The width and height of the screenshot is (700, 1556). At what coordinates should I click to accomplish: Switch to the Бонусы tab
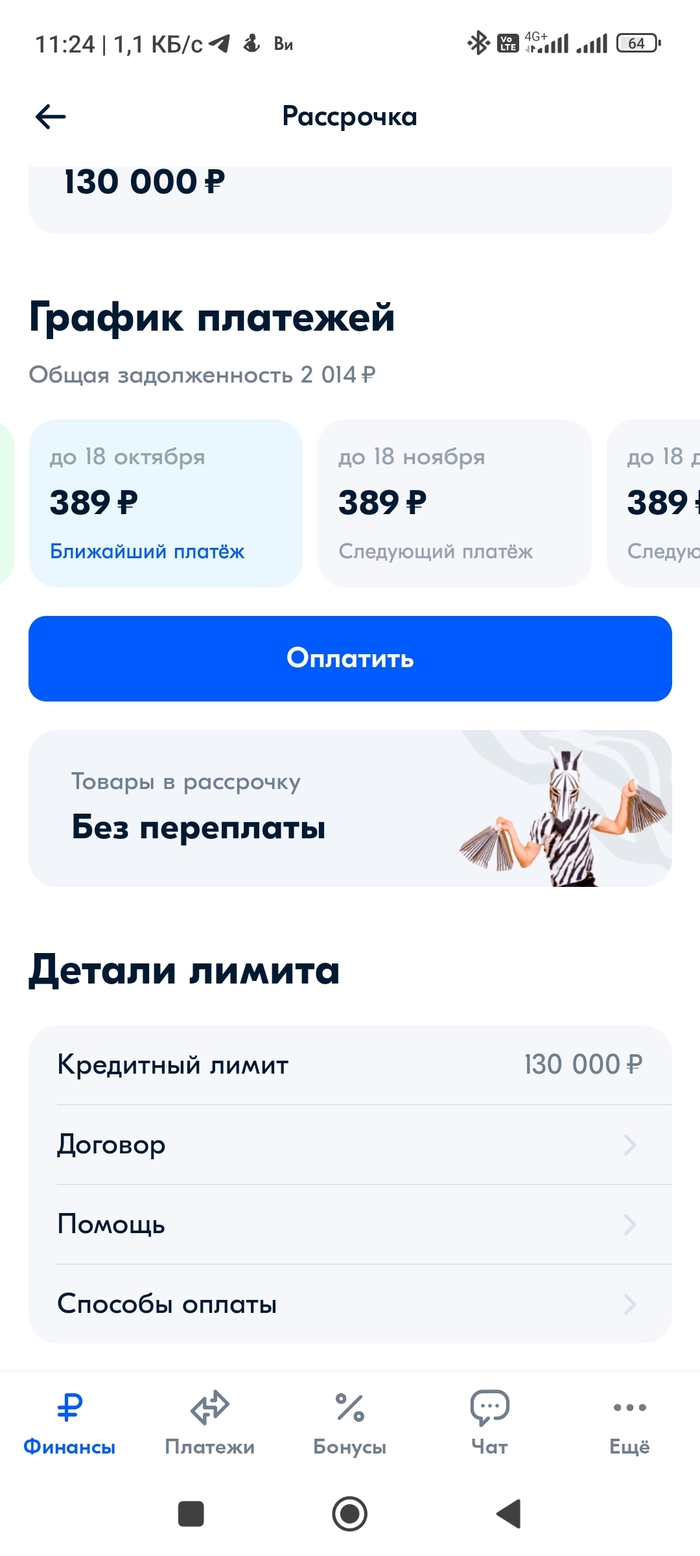pos(350,1423)
